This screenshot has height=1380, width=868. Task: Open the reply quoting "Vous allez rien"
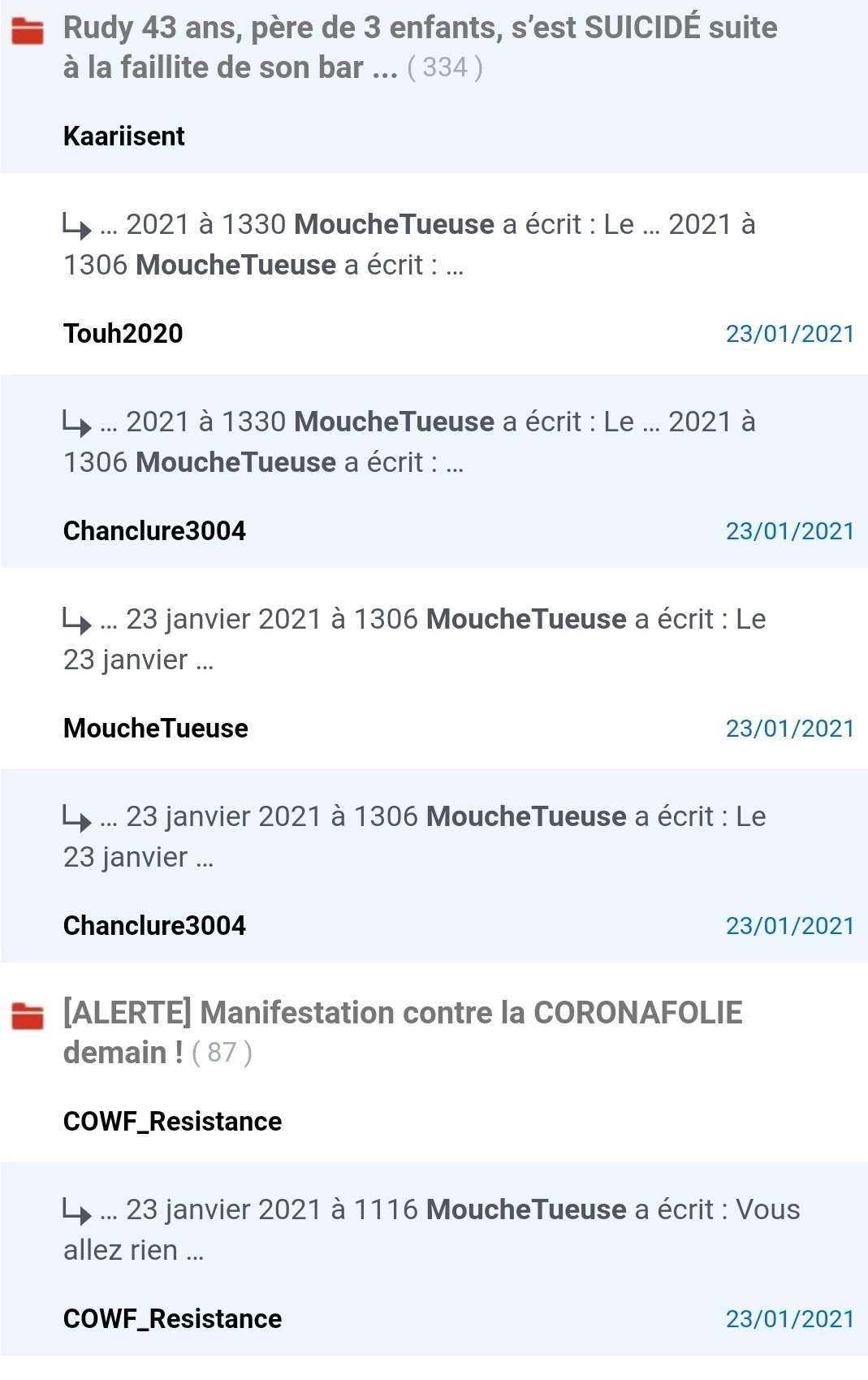pyautogui.click(x=431, y=1230)
